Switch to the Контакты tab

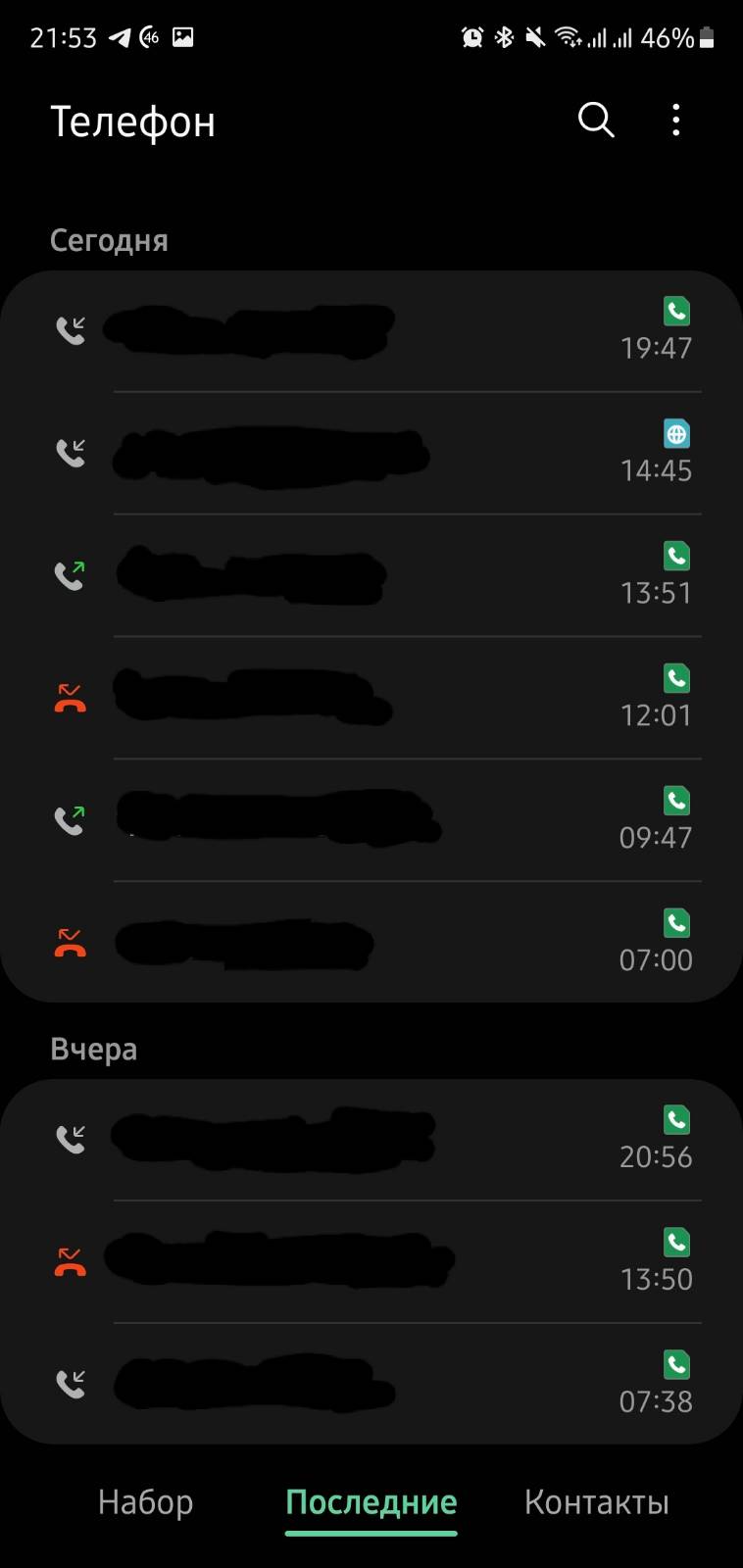[x=596, y=1501]
